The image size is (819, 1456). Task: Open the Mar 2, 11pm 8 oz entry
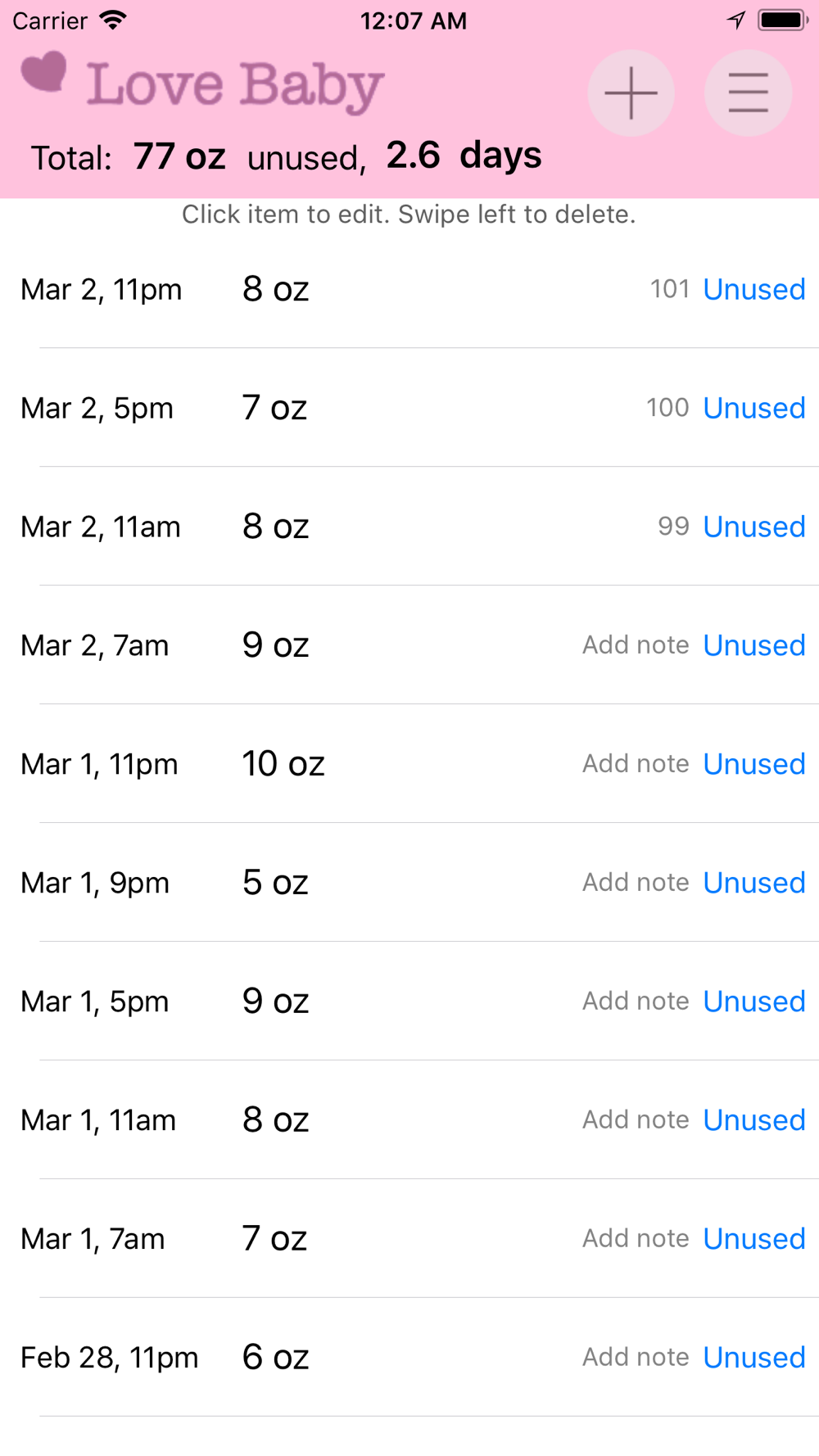pyautogui.click(x=409, y=289)
